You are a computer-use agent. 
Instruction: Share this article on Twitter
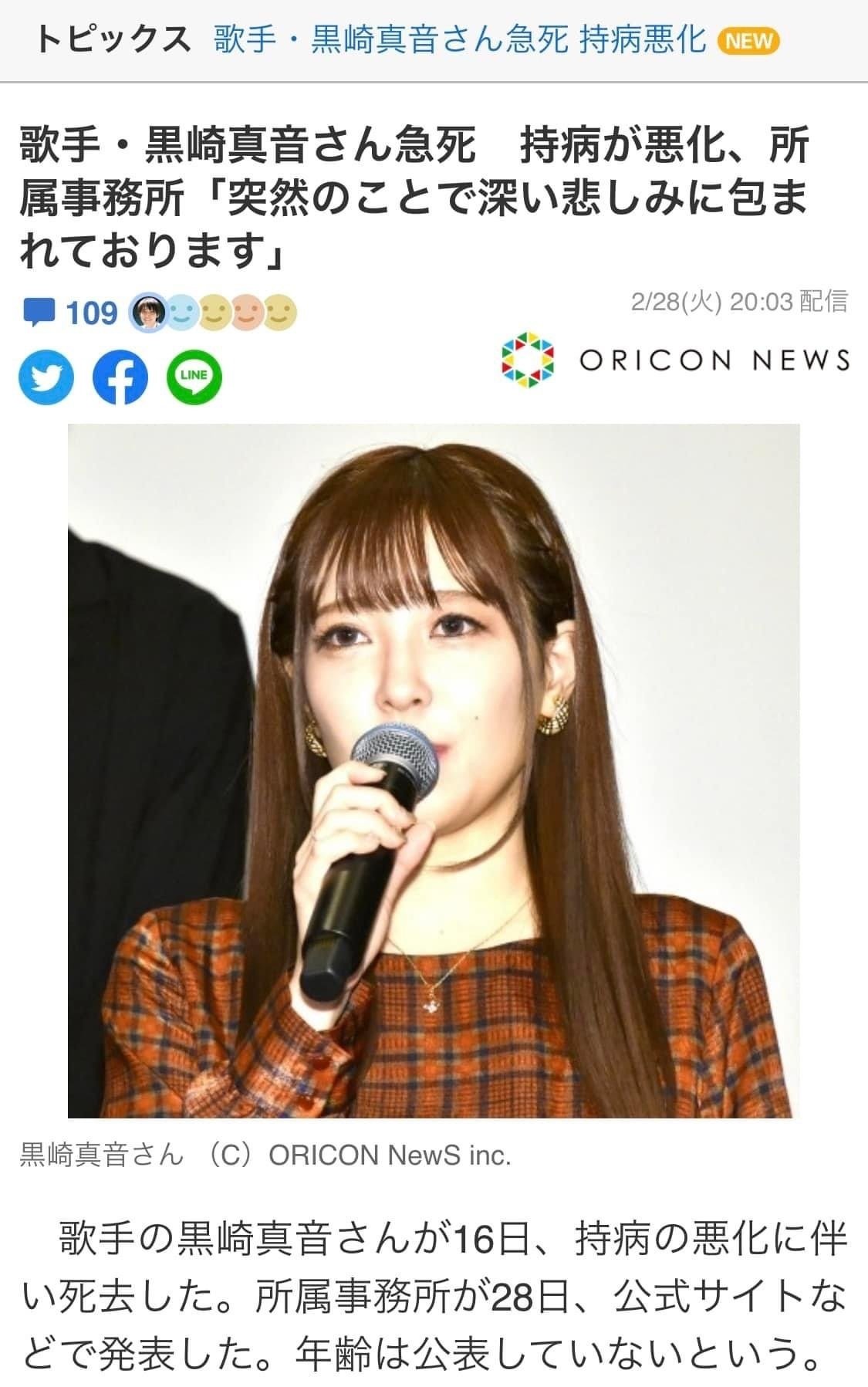46,377
